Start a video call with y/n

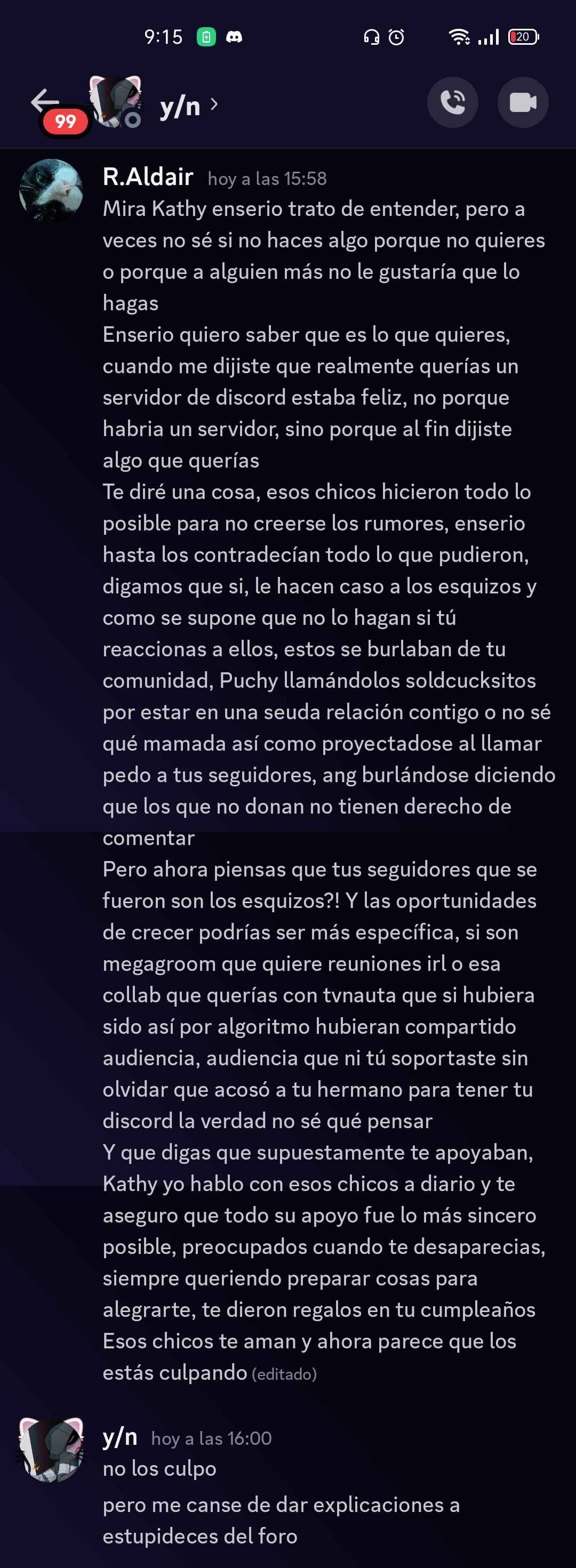click(523, 102)
